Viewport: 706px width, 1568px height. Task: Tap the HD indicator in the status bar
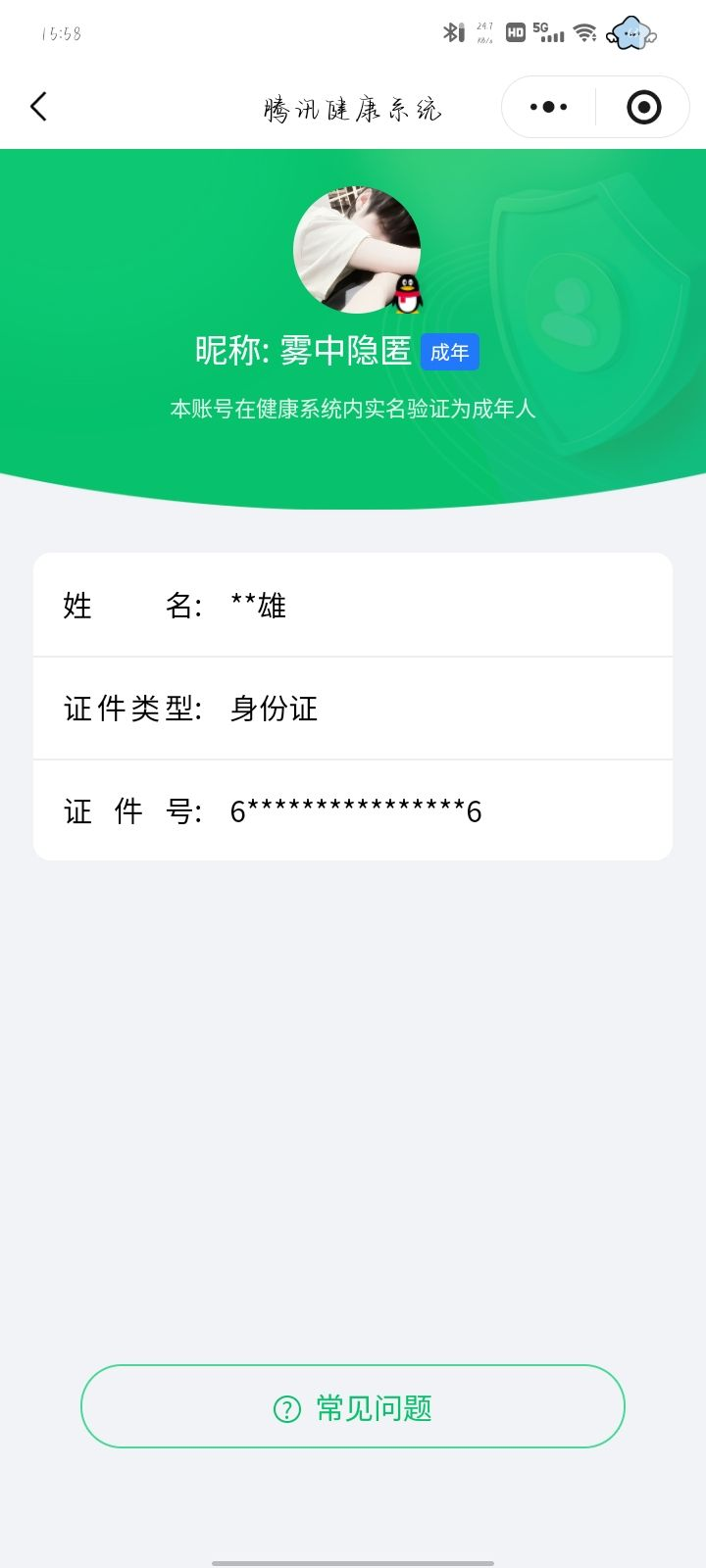click(x=514, y=32)
